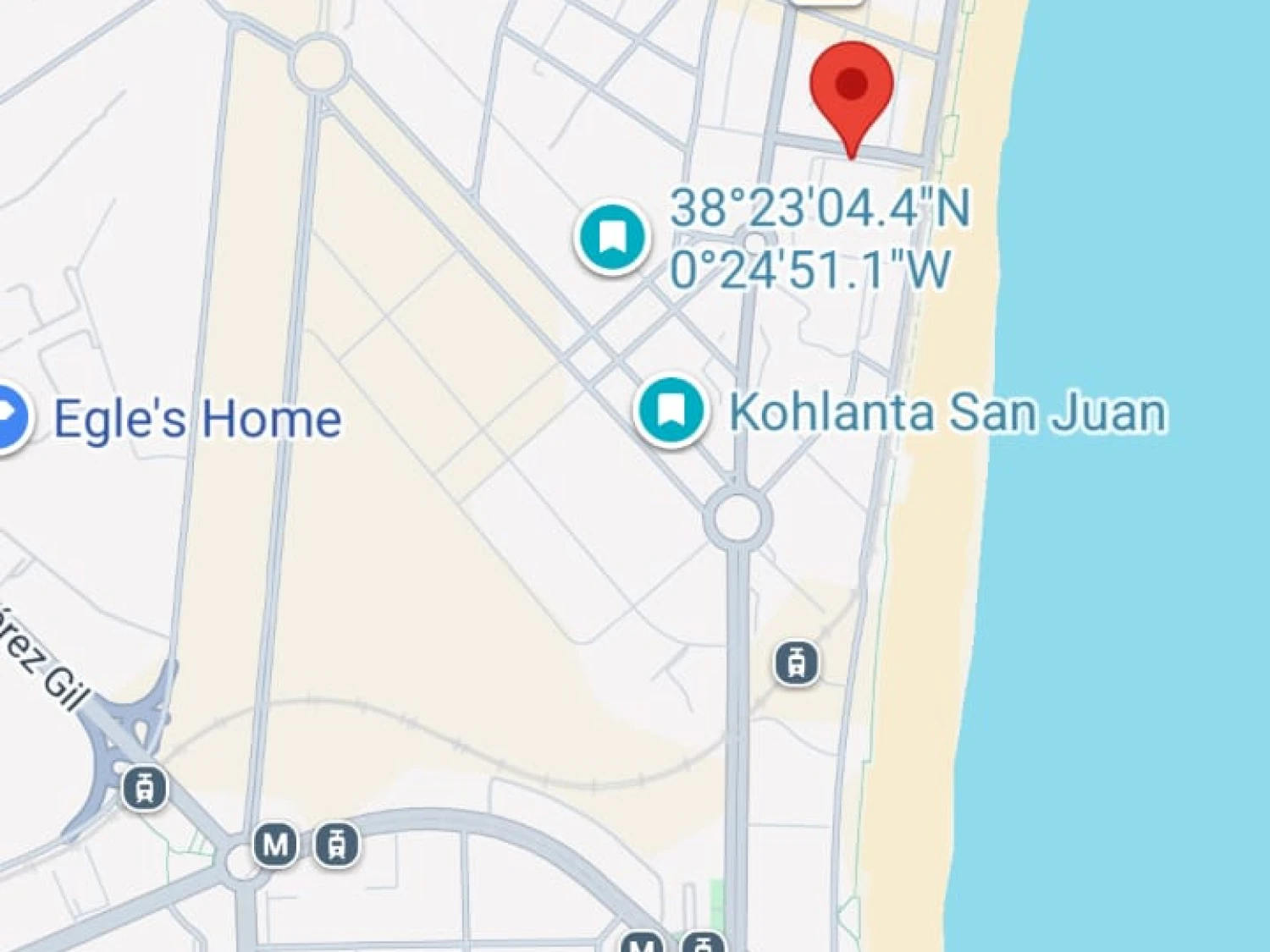Open the saved place 38°23'04.4"N 0°24'51.1"W
This screenshot has height=952, width=1270.
click(x=612, y=238)
